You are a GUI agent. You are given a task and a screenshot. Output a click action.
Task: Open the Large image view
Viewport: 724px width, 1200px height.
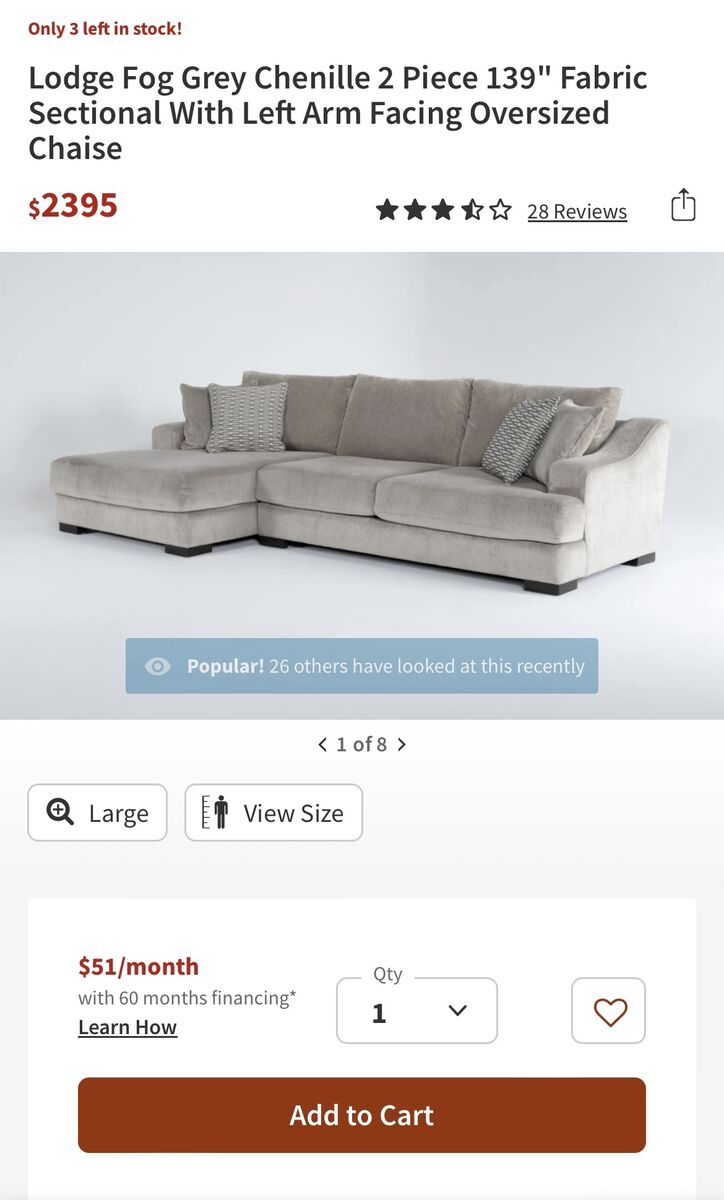point(98,813)
